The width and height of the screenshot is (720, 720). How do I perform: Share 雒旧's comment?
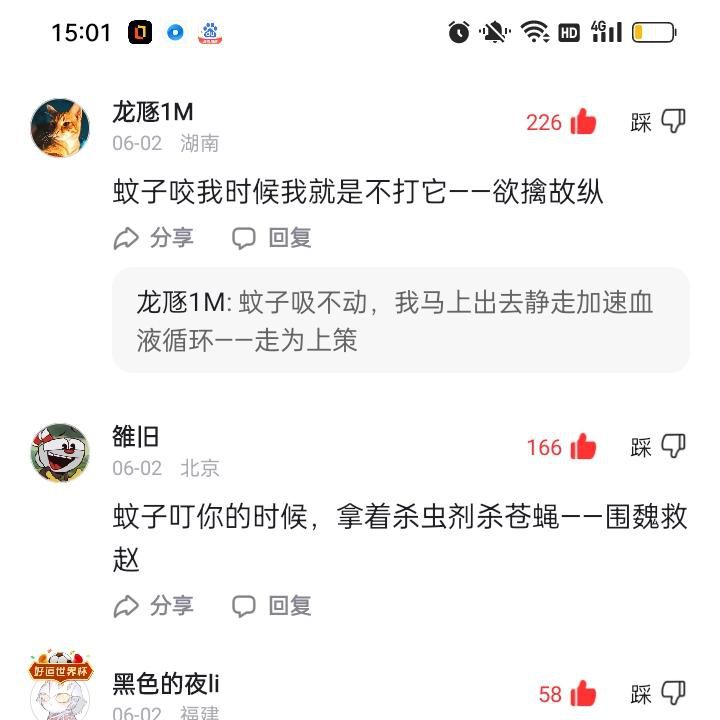coord(154,605)
